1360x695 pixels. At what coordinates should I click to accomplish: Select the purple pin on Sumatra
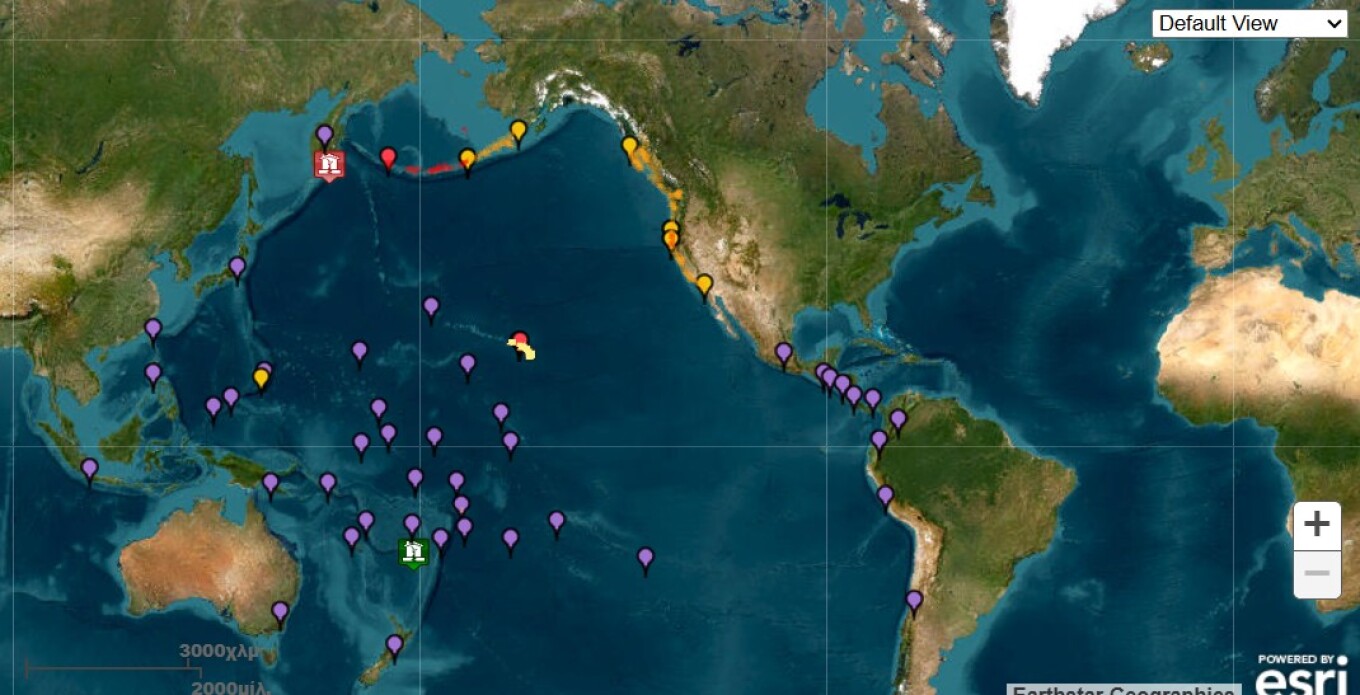tap(90, 467)
